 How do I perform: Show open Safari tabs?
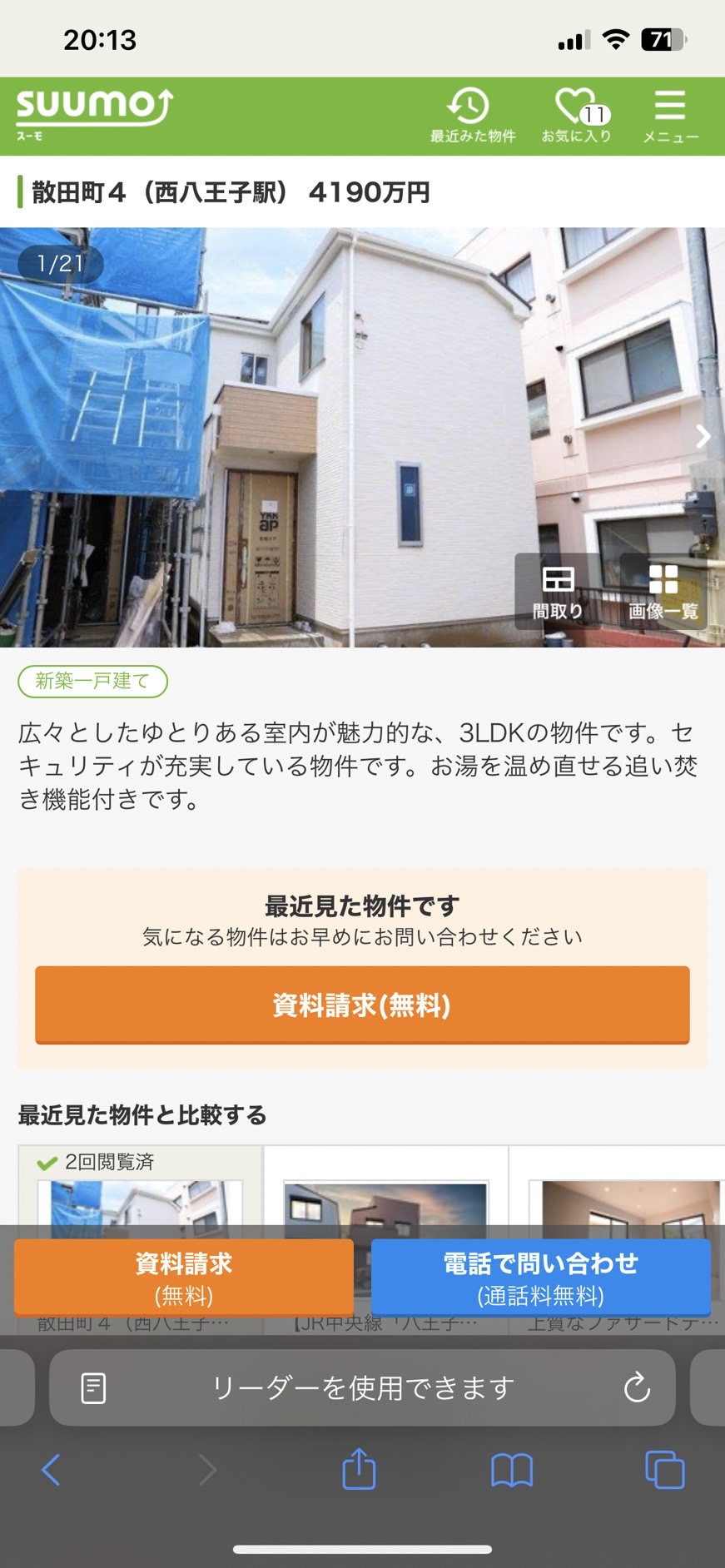click(665, 1470)
